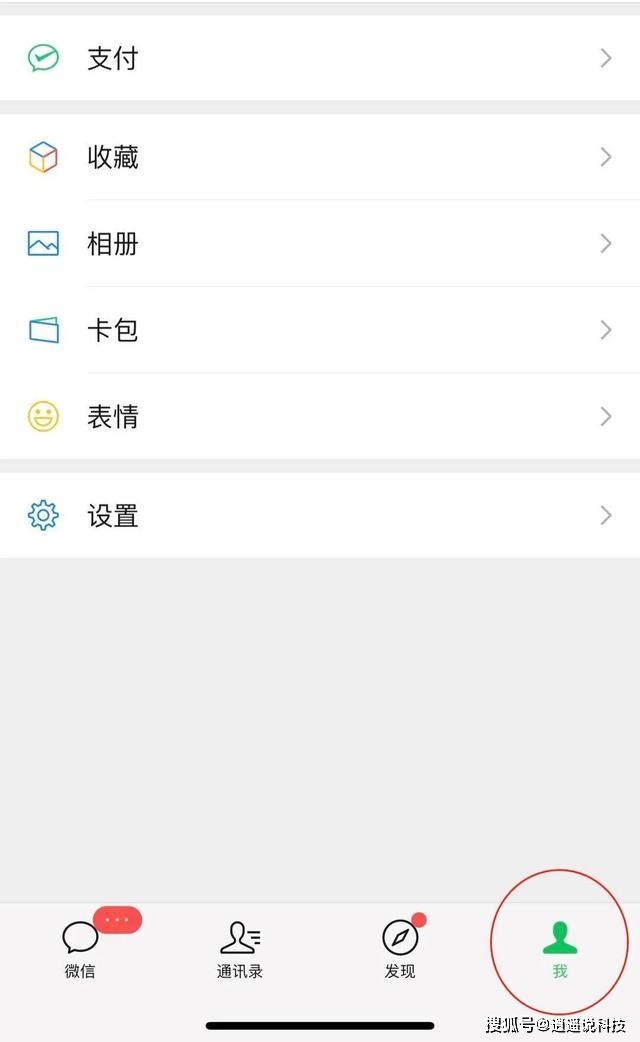Switch to the 发现 discover tab
Screen dimensions: 640x1042
tap(400, 949)
